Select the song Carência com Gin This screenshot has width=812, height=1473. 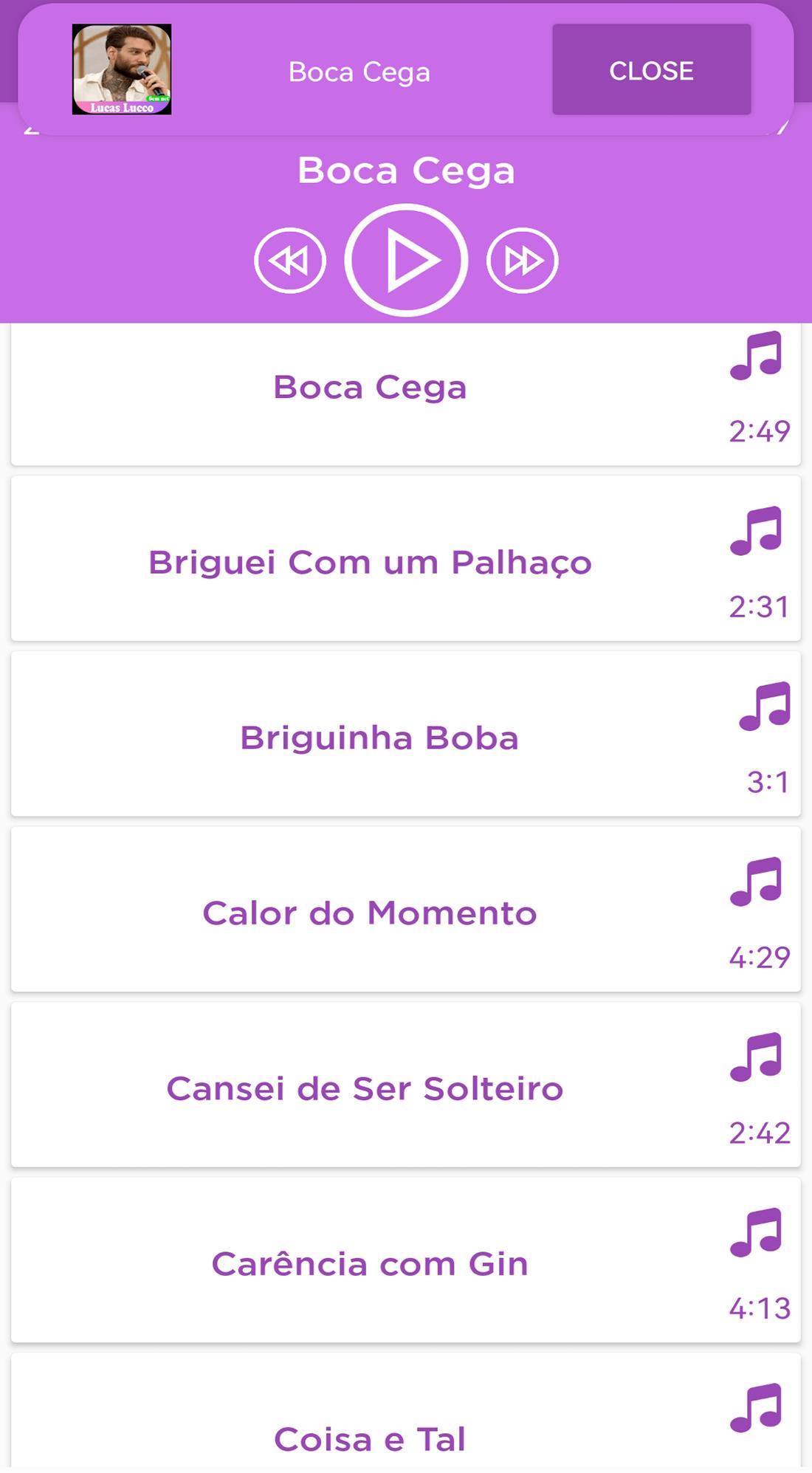click(406, 1260)
